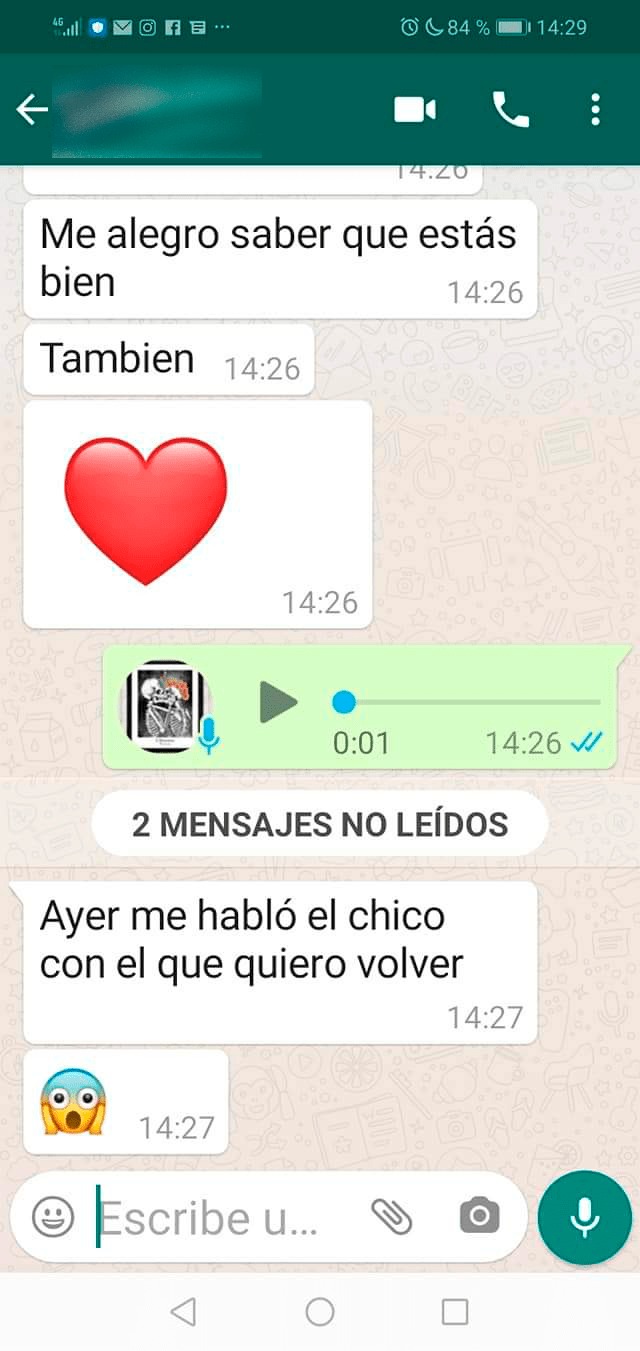This screenshot has height=1351, width=640.
Task: Open the emoji picker
Action: (x=52, y=1217)
